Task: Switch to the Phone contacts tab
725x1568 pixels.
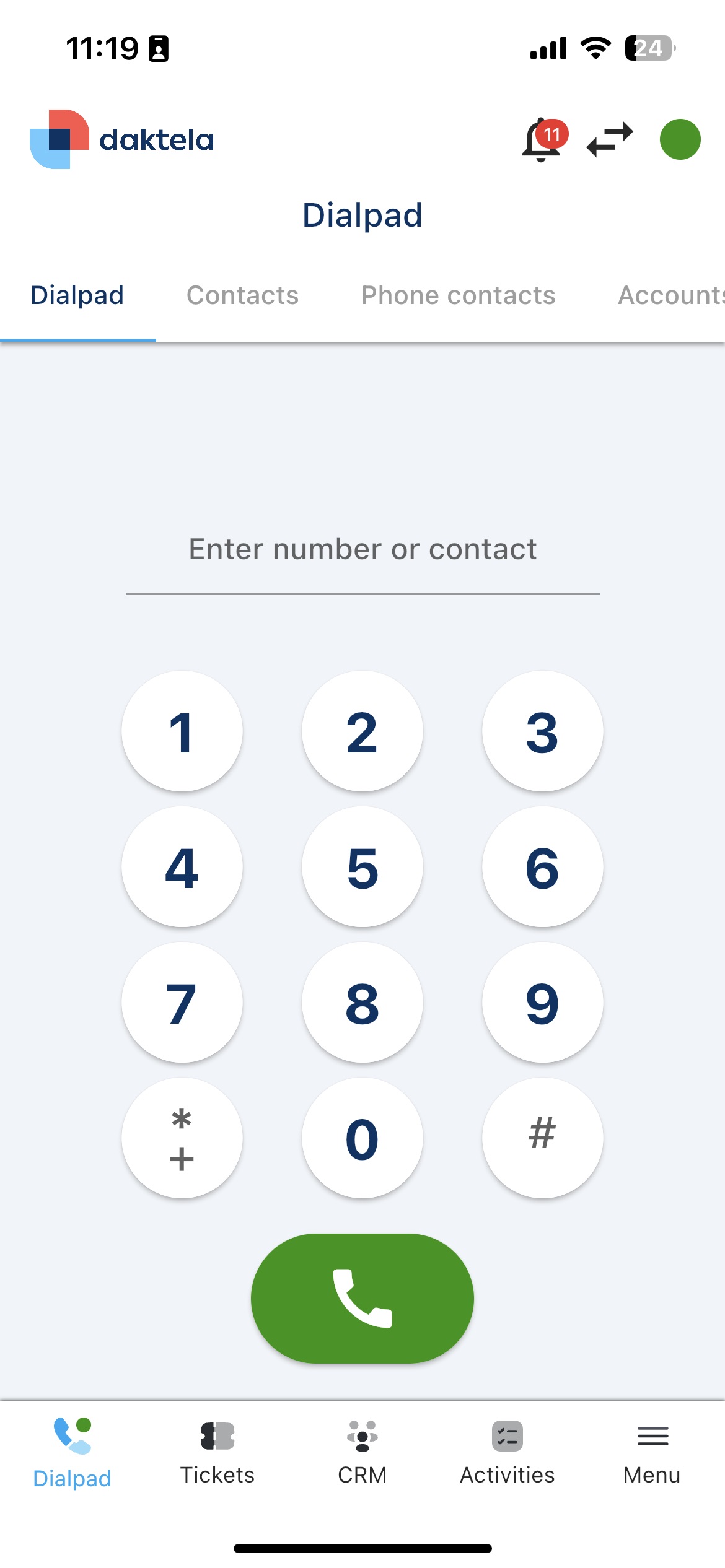Action: click(x=457, y=295)
